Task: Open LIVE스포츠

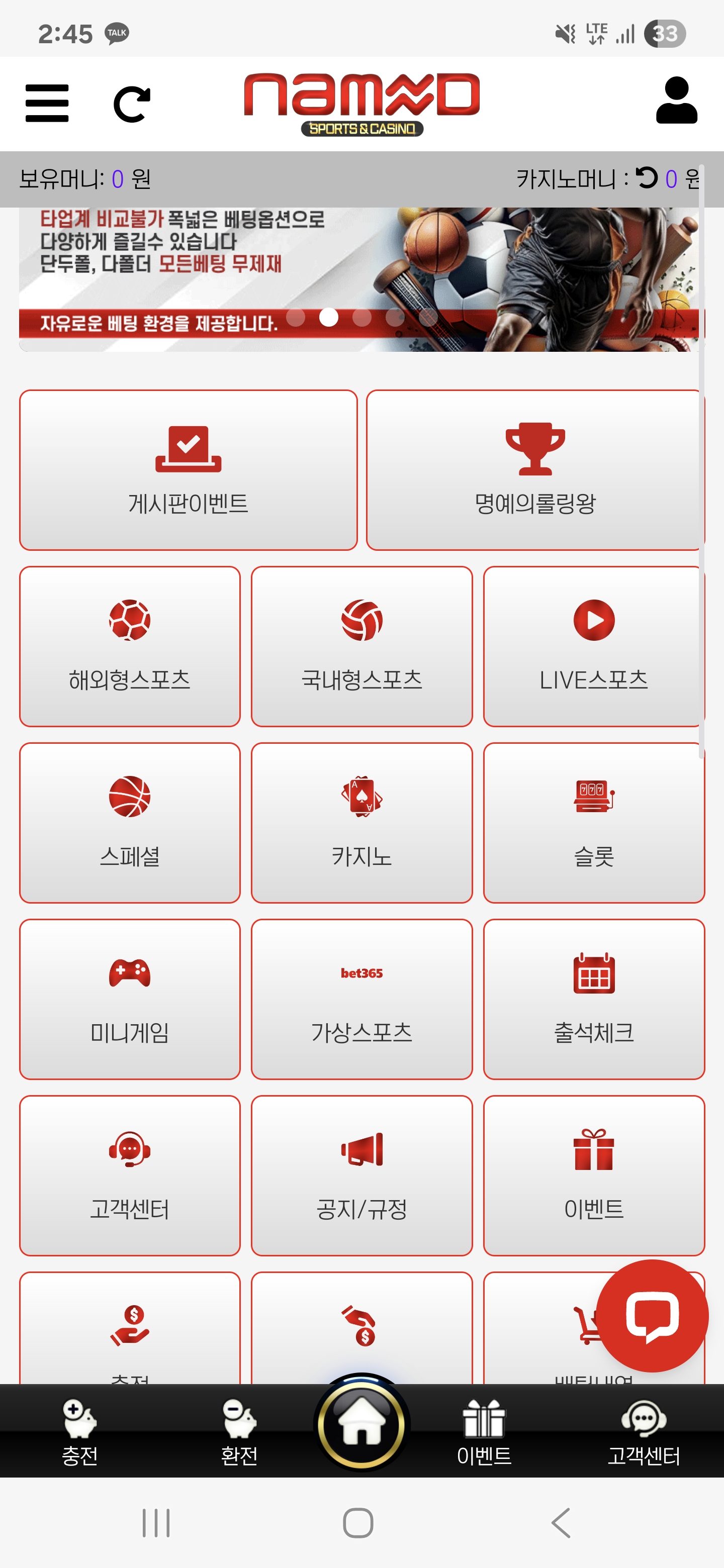Action: point(594,646)
